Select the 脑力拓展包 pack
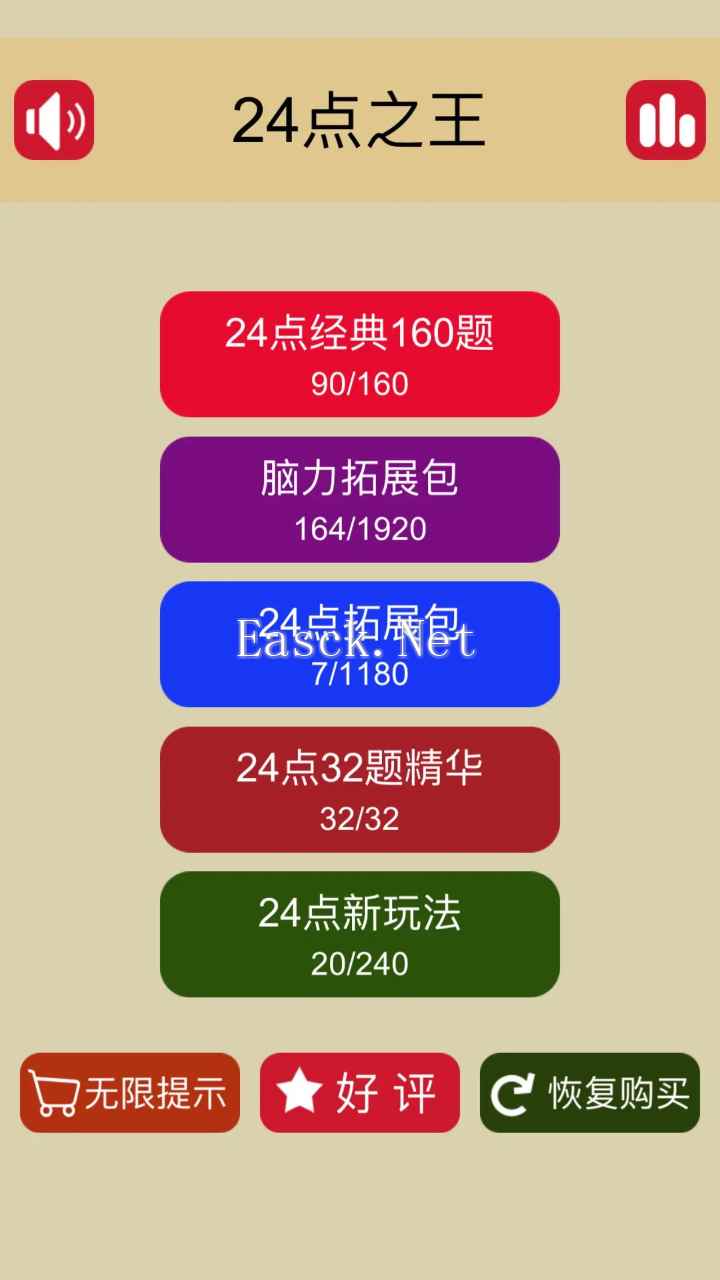This screenshot has height=1280, width=720. tap(360, 499)
